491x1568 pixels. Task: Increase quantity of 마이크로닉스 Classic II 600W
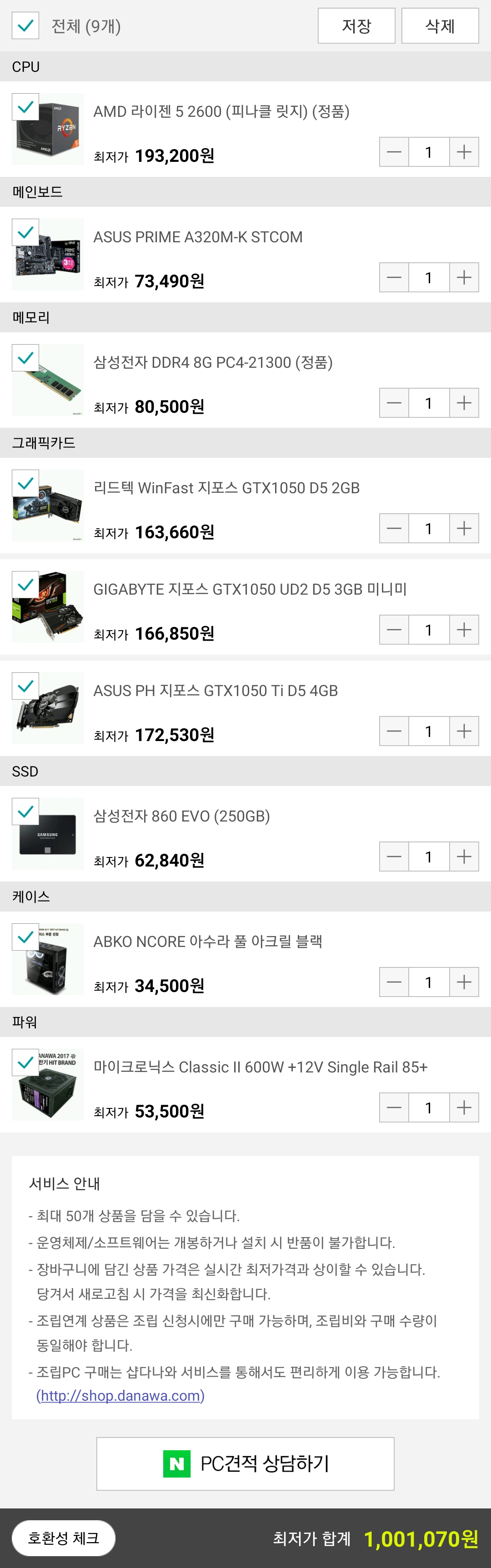tap(464, 1107)
